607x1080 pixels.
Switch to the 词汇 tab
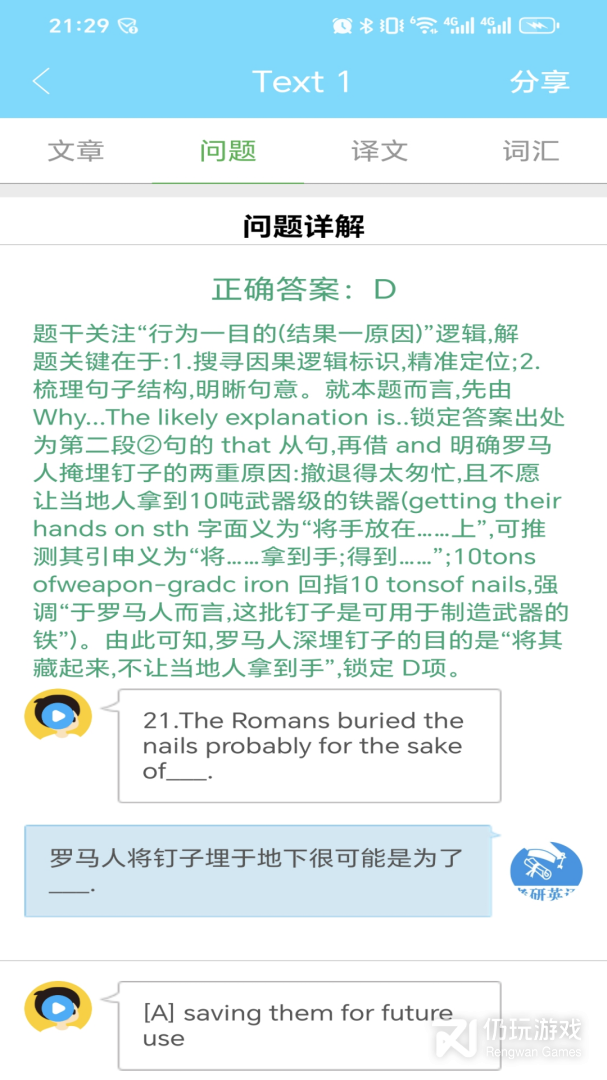[x=530, y=151]
